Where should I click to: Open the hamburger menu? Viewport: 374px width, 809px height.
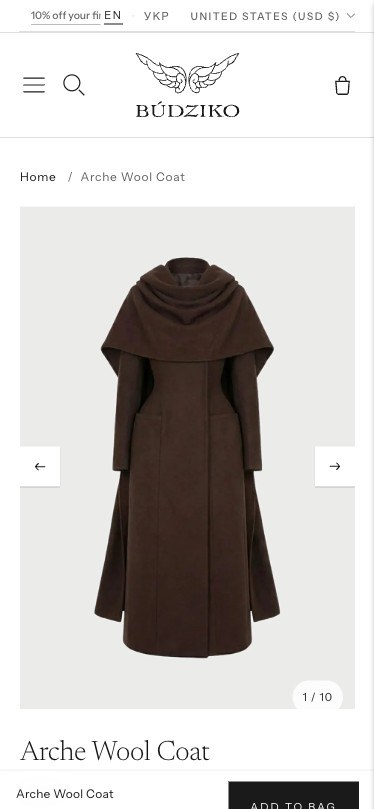pyautogui.click(x=34, y=85)
